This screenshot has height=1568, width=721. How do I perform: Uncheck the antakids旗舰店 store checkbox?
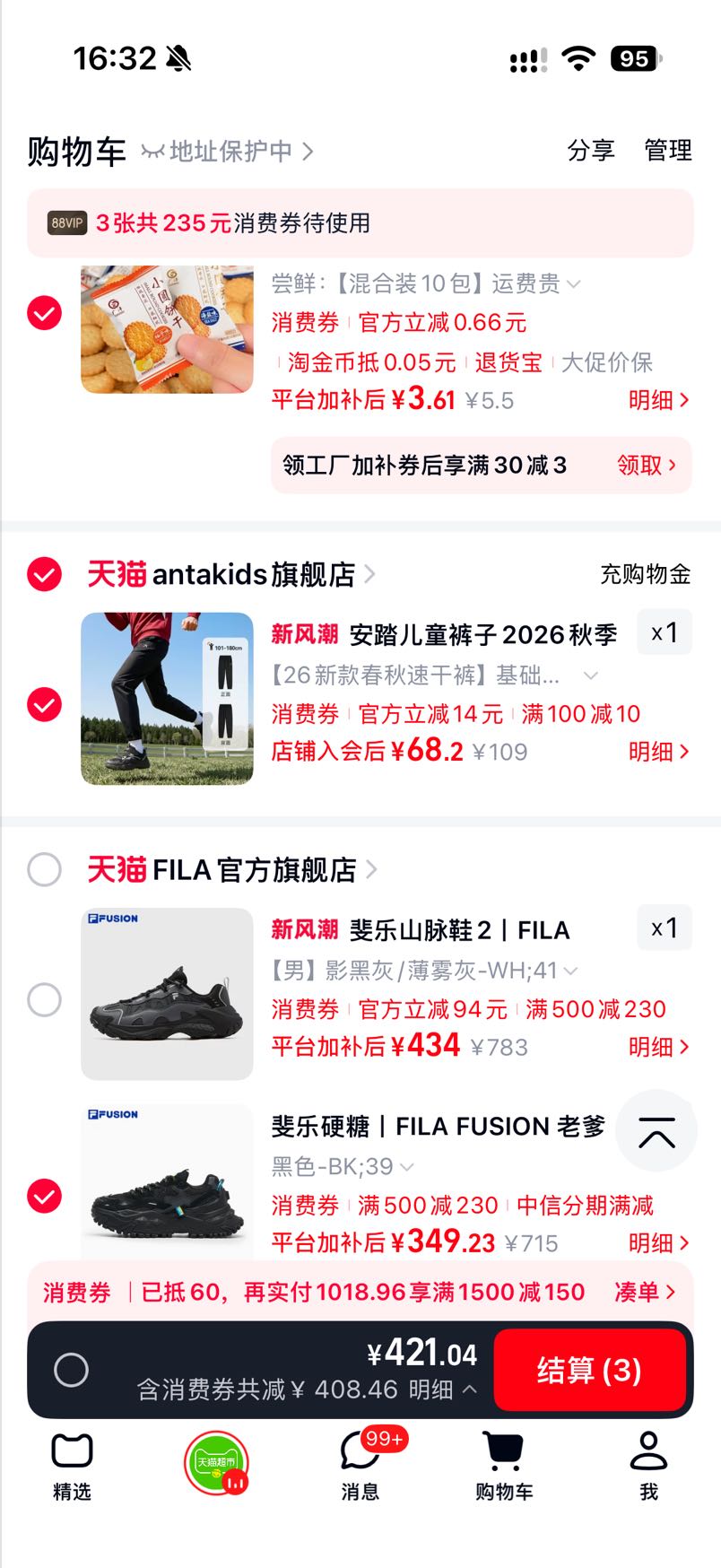tap(45, 574)
